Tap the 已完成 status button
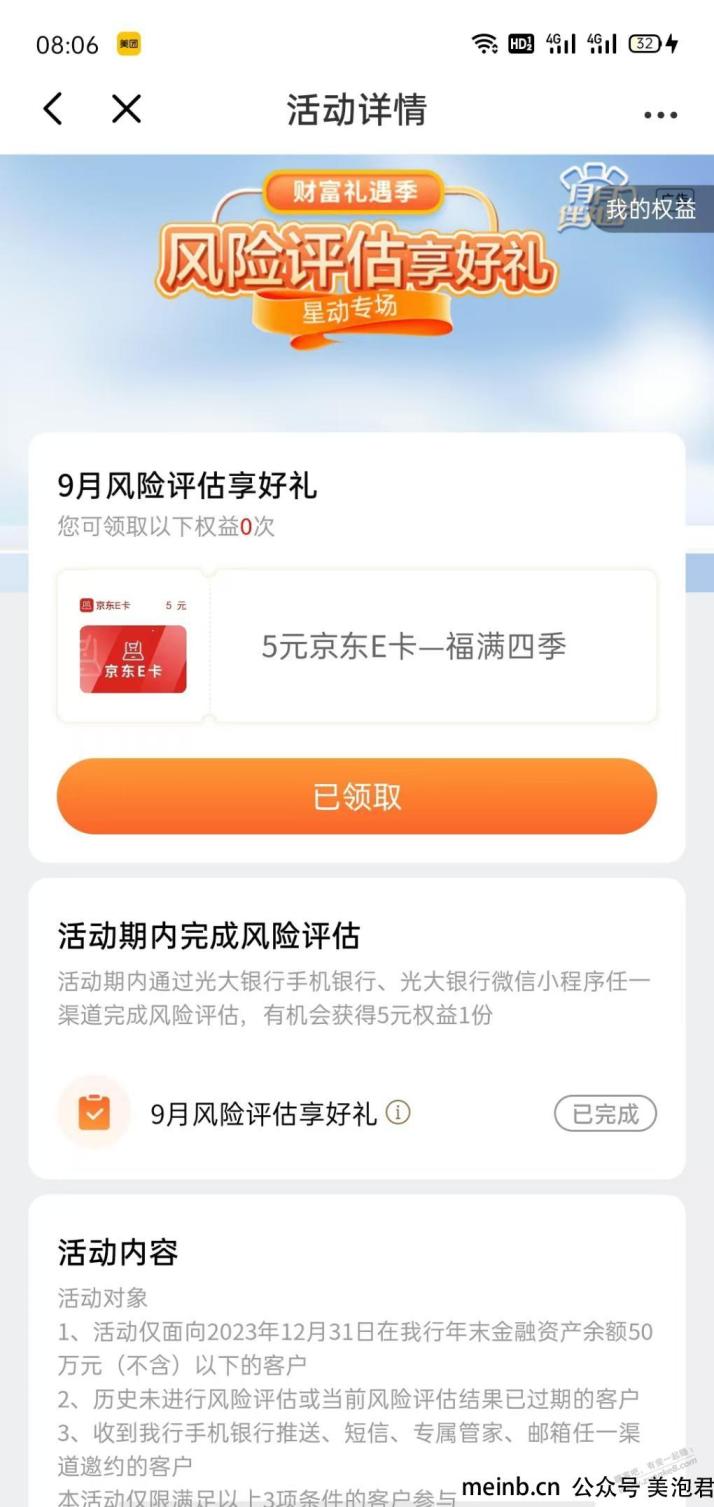 (x=605, y=1113)
